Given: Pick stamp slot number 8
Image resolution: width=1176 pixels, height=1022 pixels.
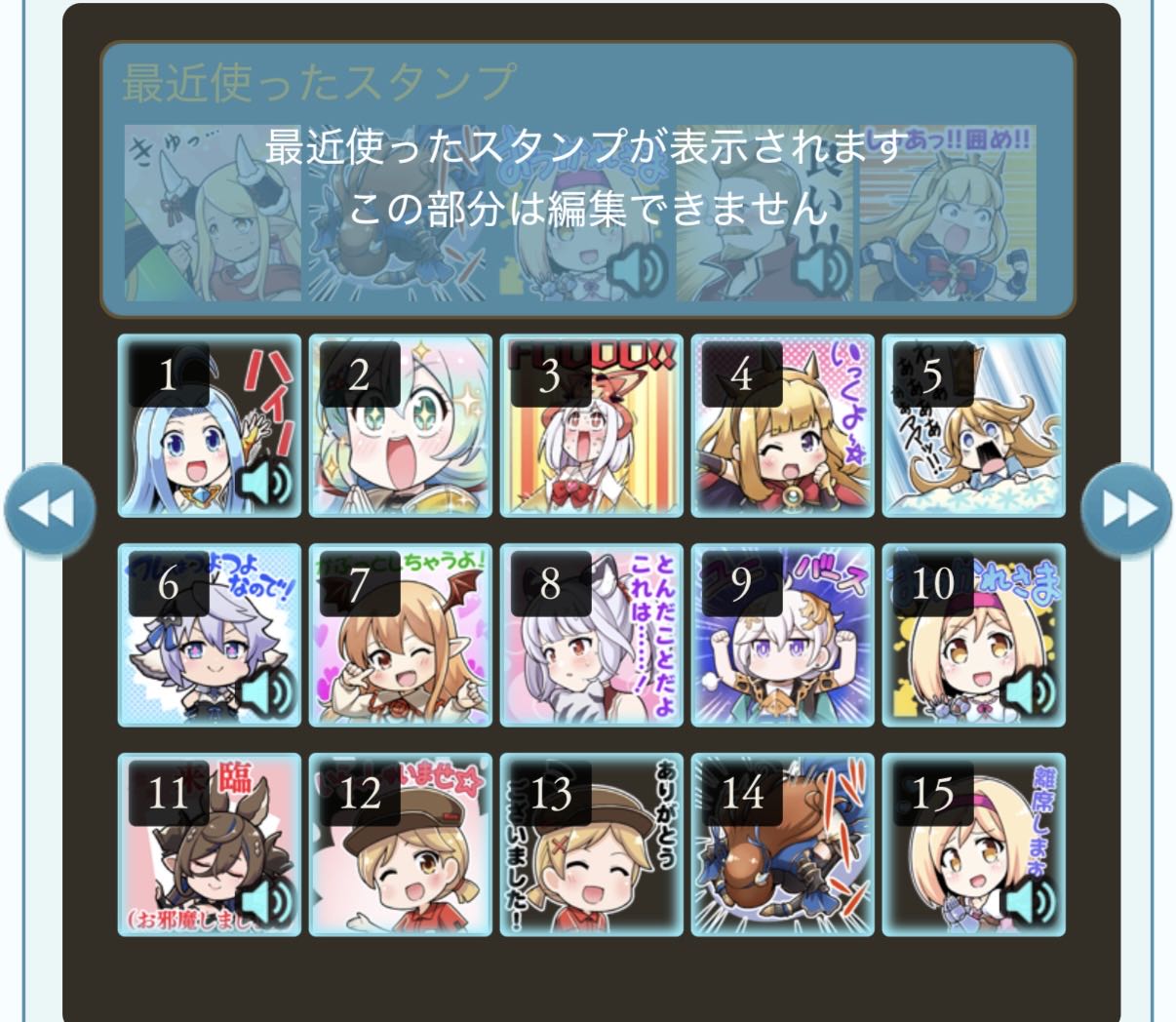Looking at the screenshot, I should click(591, 635).
